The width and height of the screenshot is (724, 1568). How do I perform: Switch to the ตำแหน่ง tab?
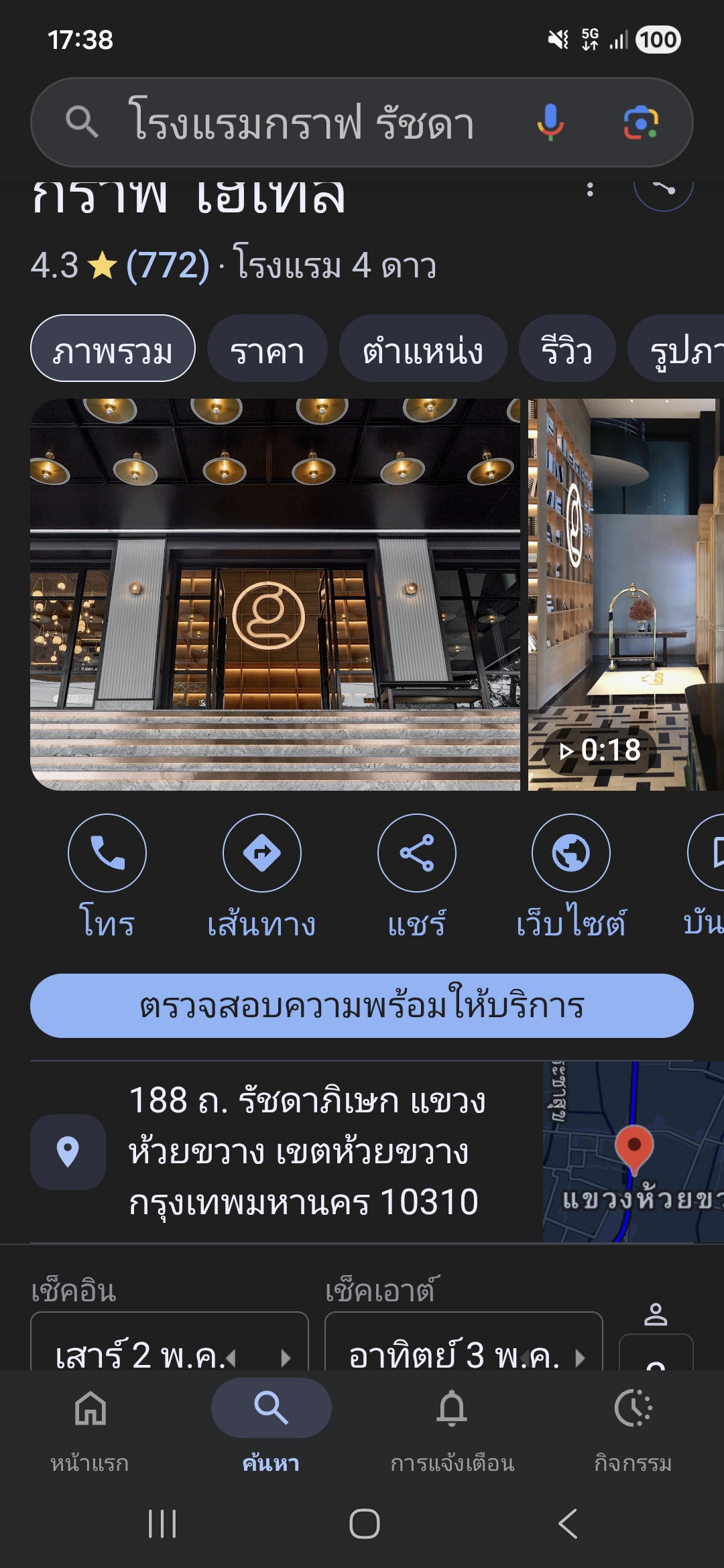pyautogui.click(x=423, y=350)
